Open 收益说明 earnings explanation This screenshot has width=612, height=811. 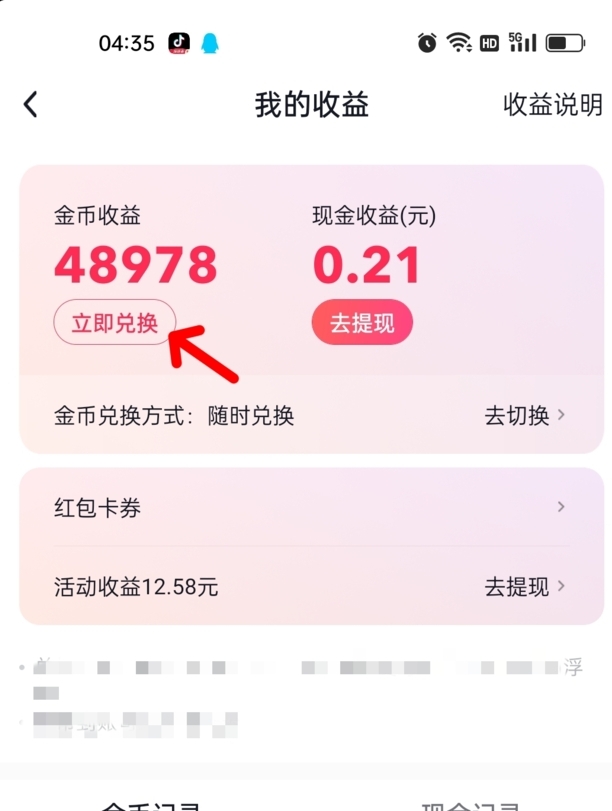[552, 104]
